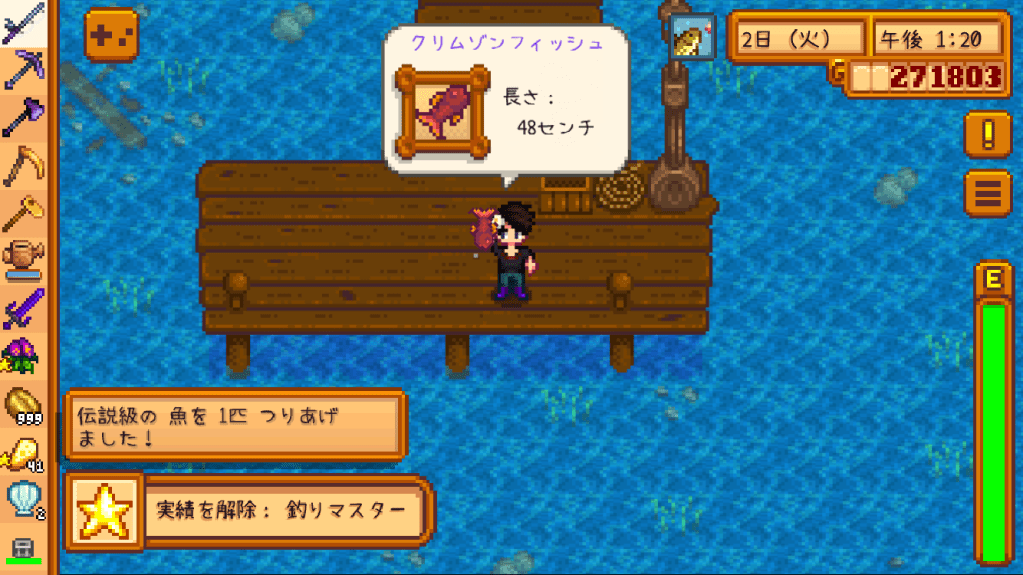Screen dimensions: 1023x575
Task: Equip the purple sword
Action: pyautogui.click(x=24, y=307)
